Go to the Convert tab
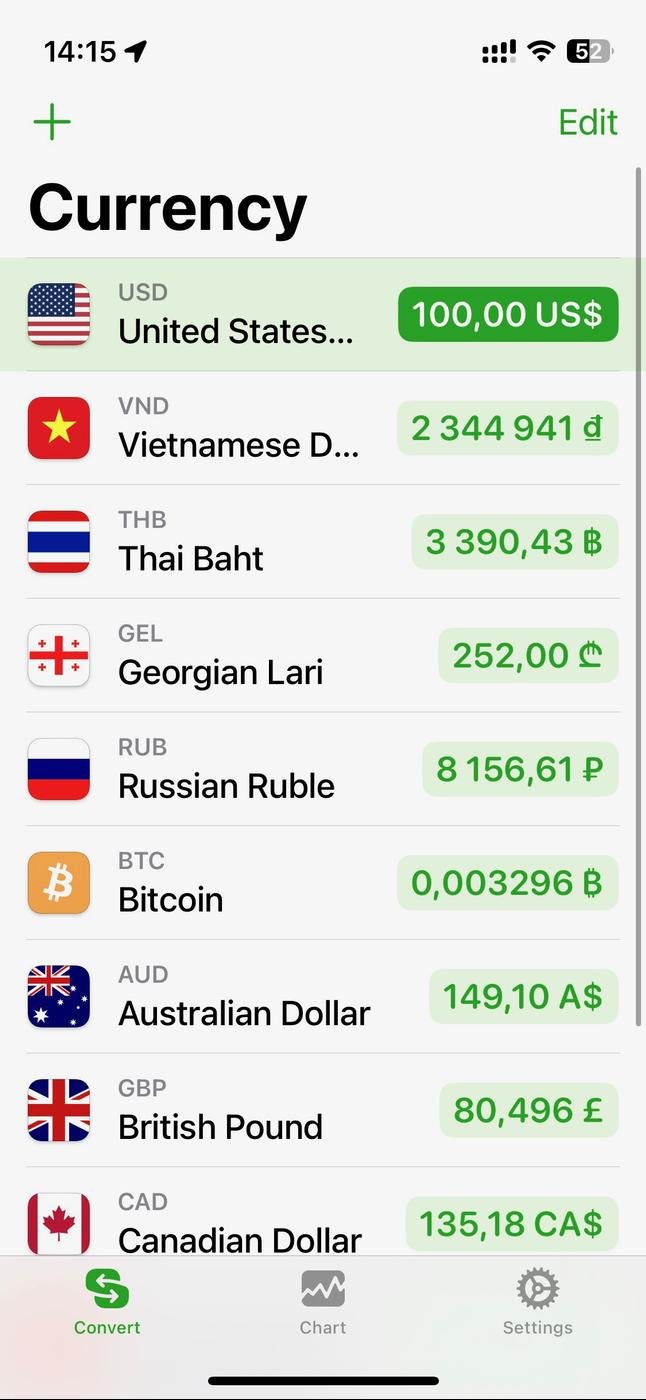 pos(107,1302)
